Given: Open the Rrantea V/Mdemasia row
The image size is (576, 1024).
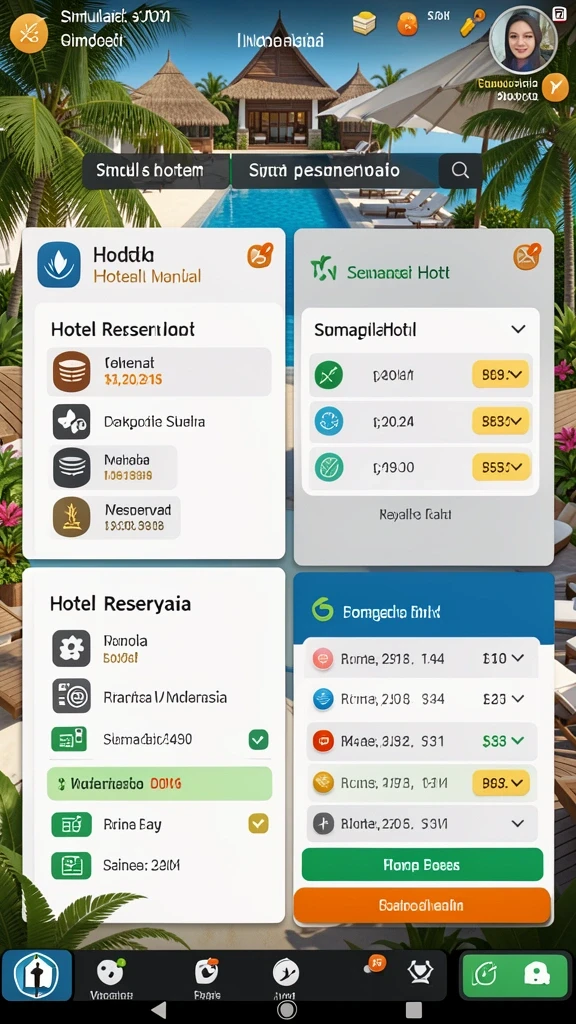Looking at the screenshot, I should (x=159, y=697).
